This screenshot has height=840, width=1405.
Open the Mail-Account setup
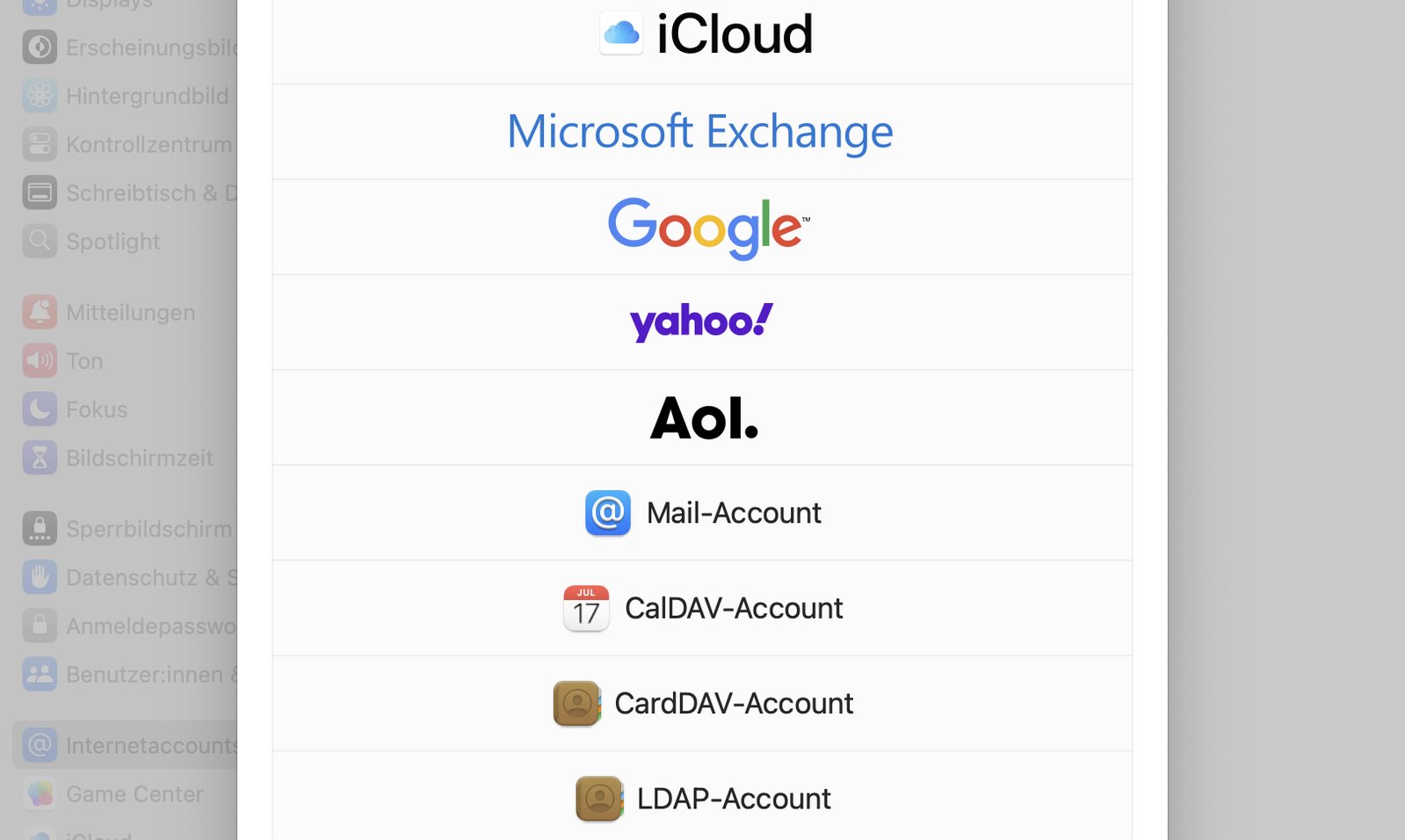point(703,513)
